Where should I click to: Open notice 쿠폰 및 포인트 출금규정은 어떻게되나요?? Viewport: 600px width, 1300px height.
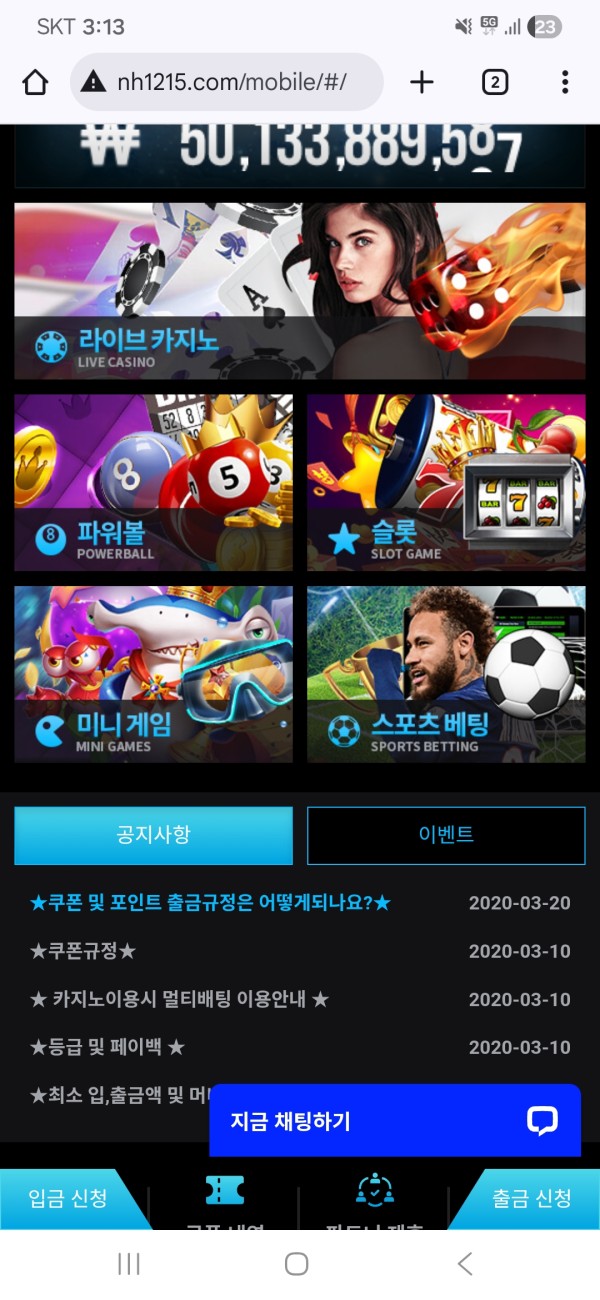point(210,903)
